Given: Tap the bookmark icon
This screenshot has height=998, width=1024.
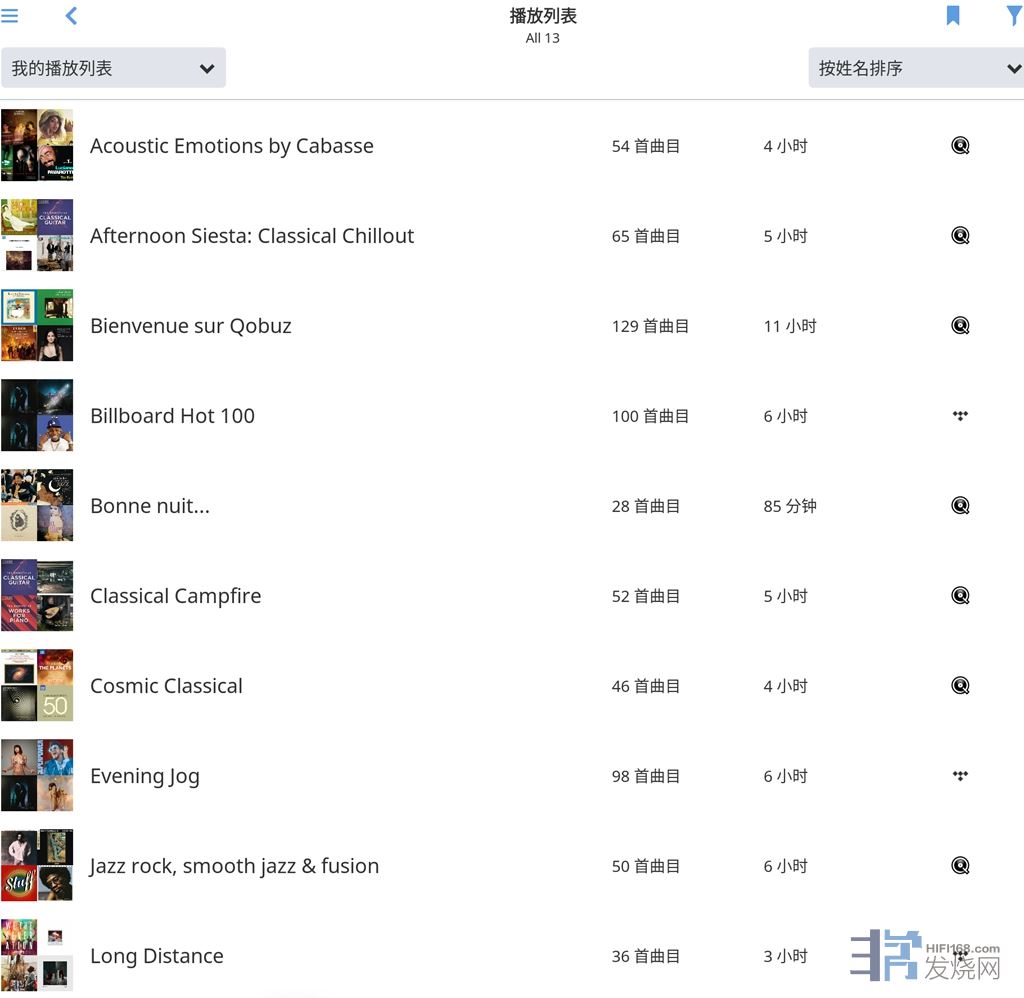Looking at the screenshot, I should (x=953, y=16).
